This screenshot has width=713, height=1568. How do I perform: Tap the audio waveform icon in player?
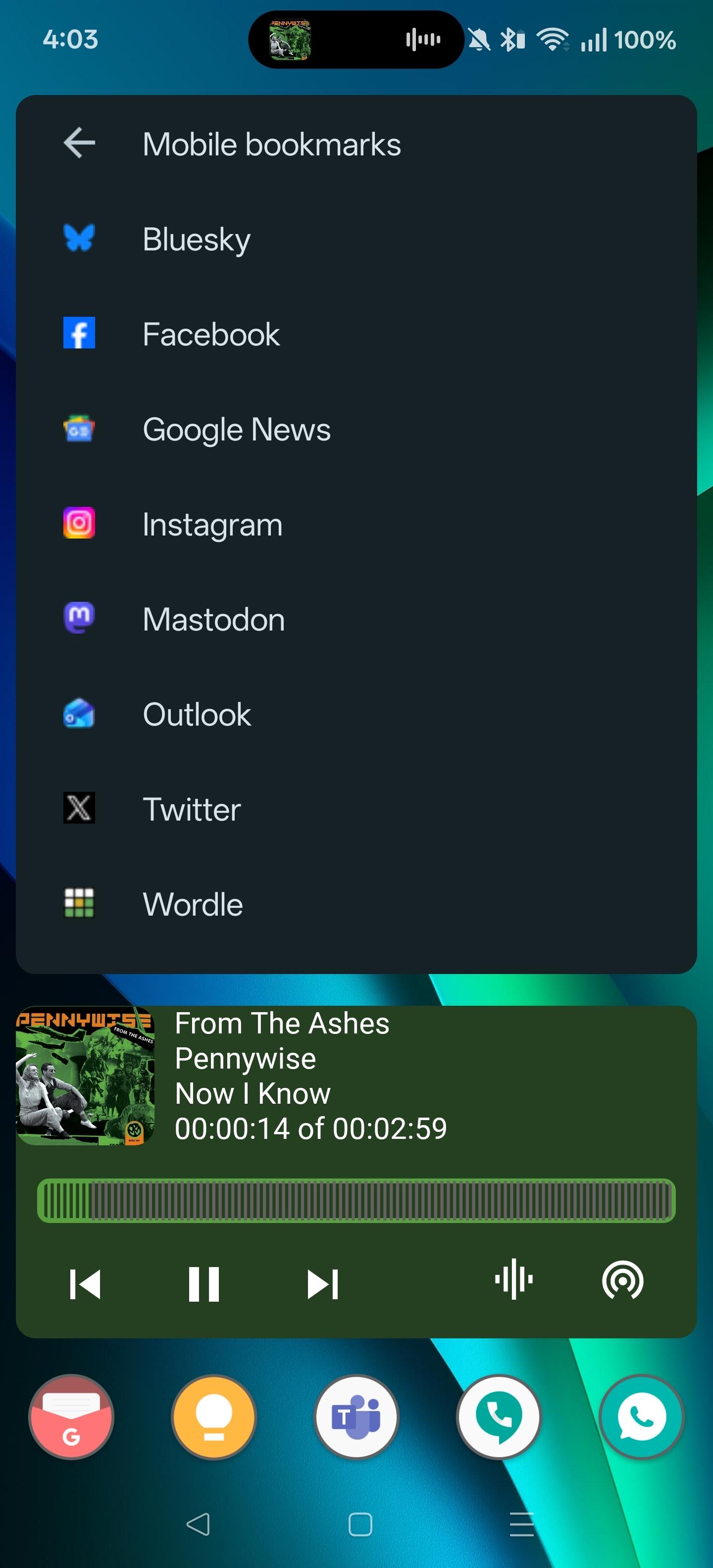click(513, 1279)
